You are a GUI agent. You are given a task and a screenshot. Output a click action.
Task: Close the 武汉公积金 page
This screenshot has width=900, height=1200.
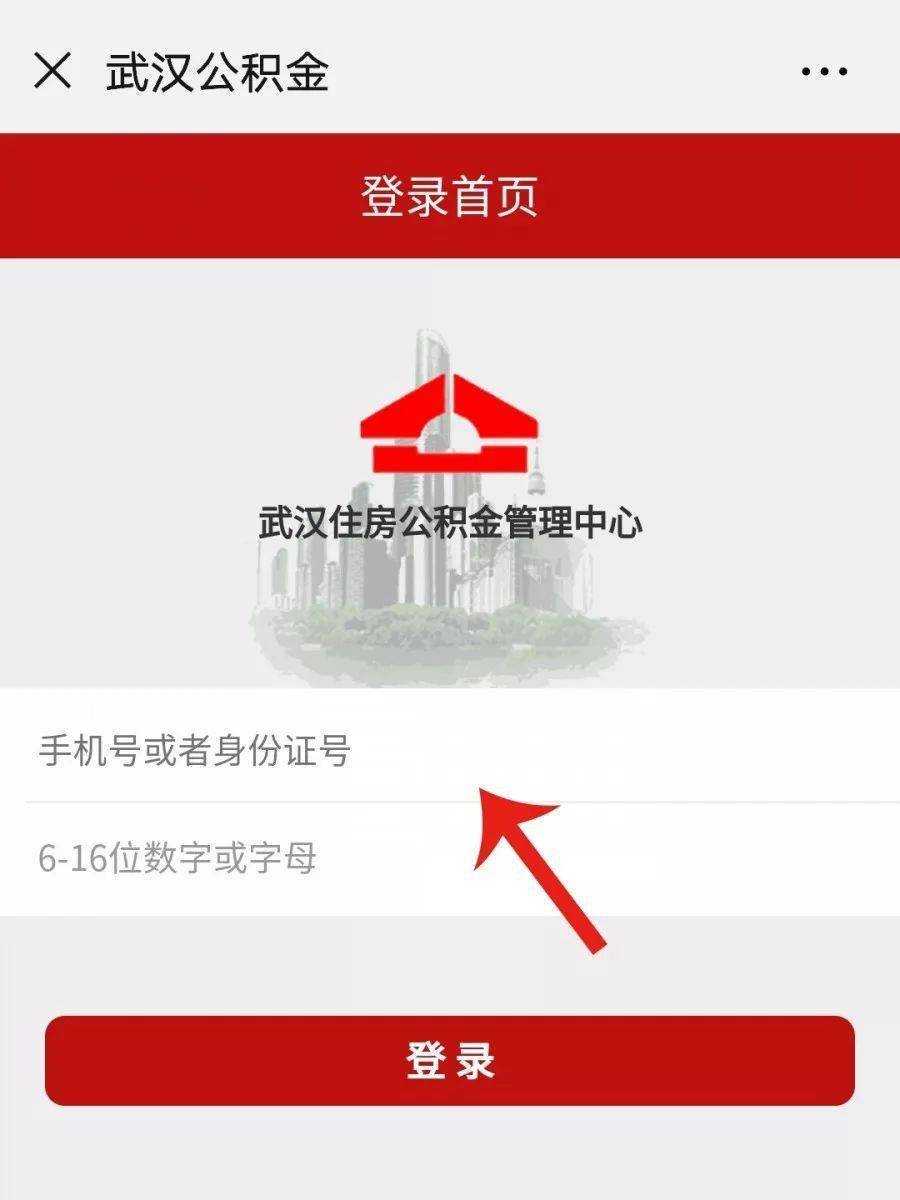(52, 71)
